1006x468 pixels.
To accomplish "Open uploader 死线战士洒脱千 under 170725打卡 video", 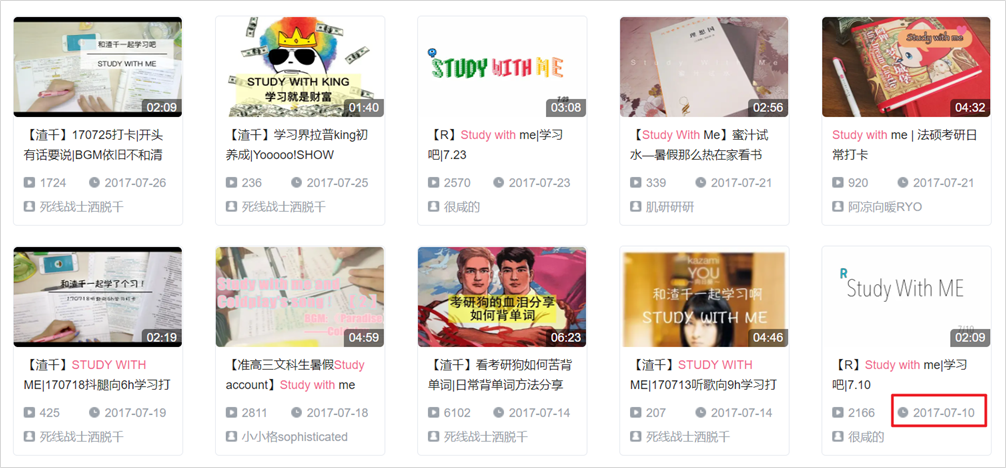I will pos(81,206).
